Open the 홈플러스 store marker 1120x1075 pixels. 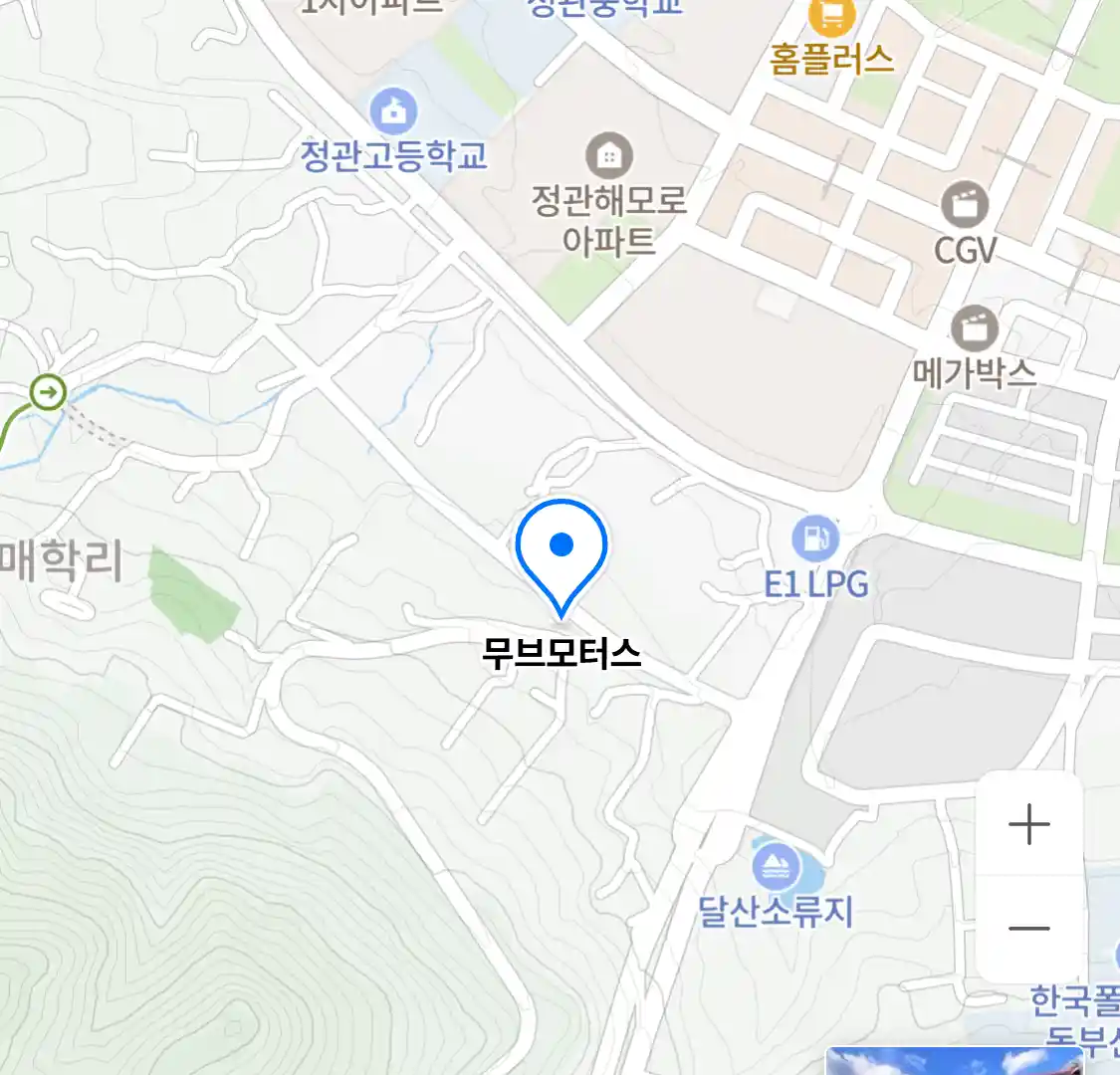click(831, 17)
